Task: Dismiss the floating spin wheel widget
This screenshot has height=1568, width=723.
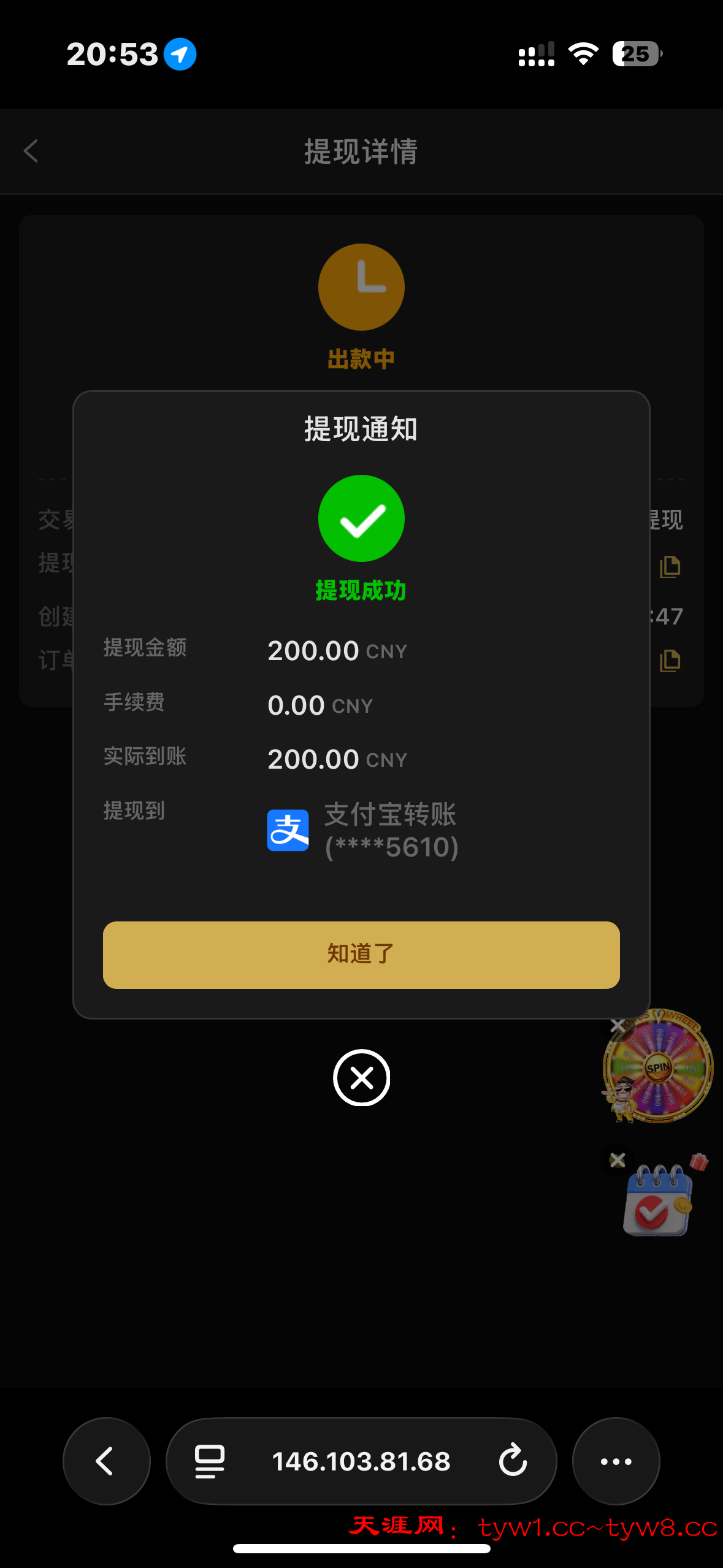Action: click(x=617, y=1025)
